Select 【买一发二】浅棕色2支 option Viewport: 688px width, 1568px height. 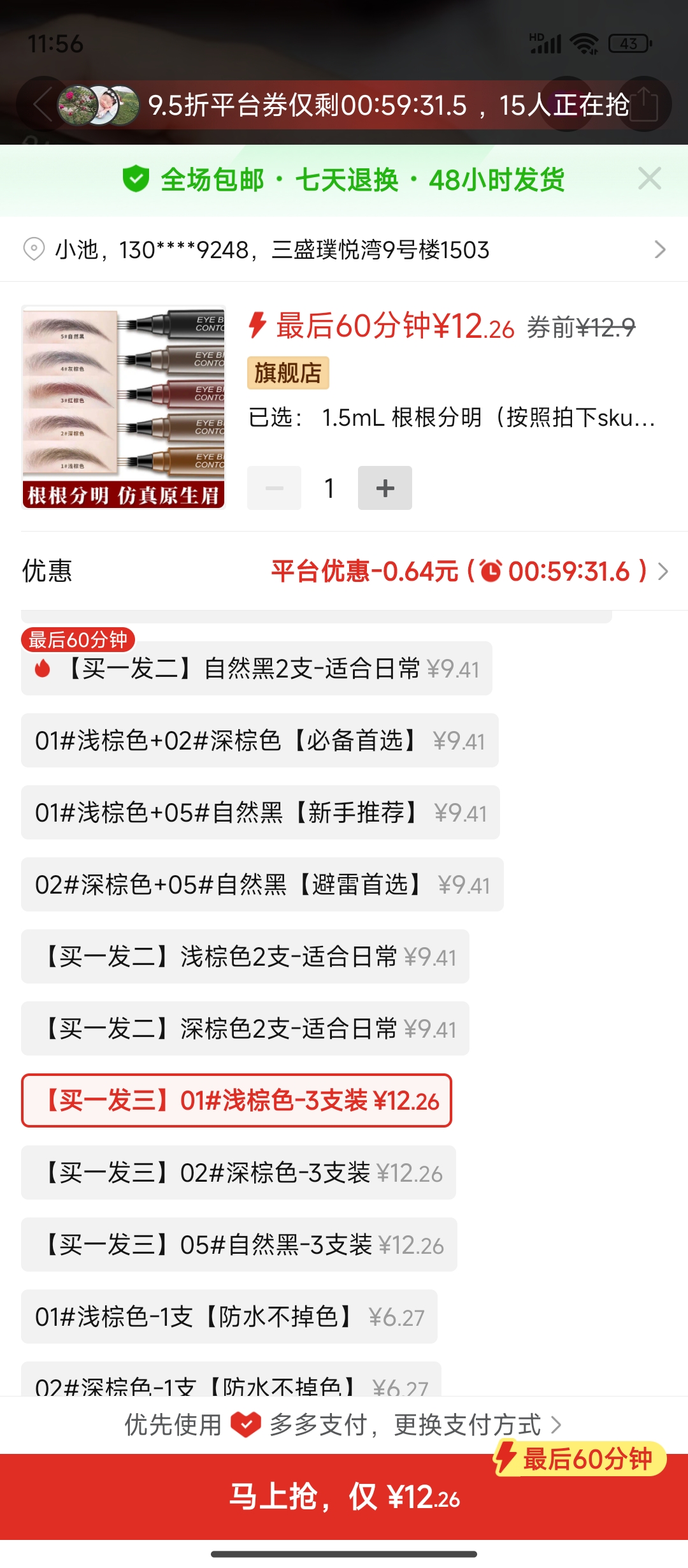pos(245,957)
